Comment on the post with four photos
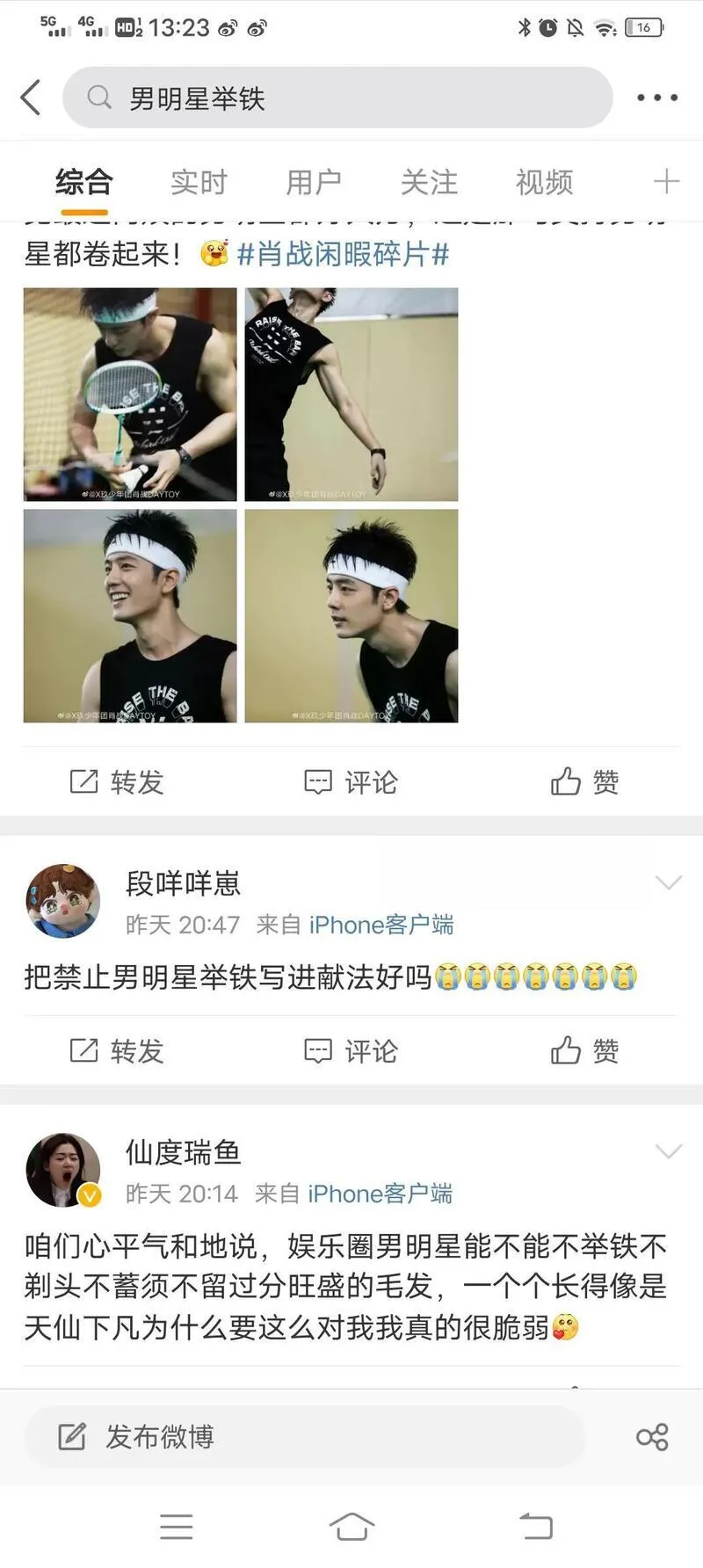The height and width of the screenshot is (1568, 703). [x=351, y=781]
